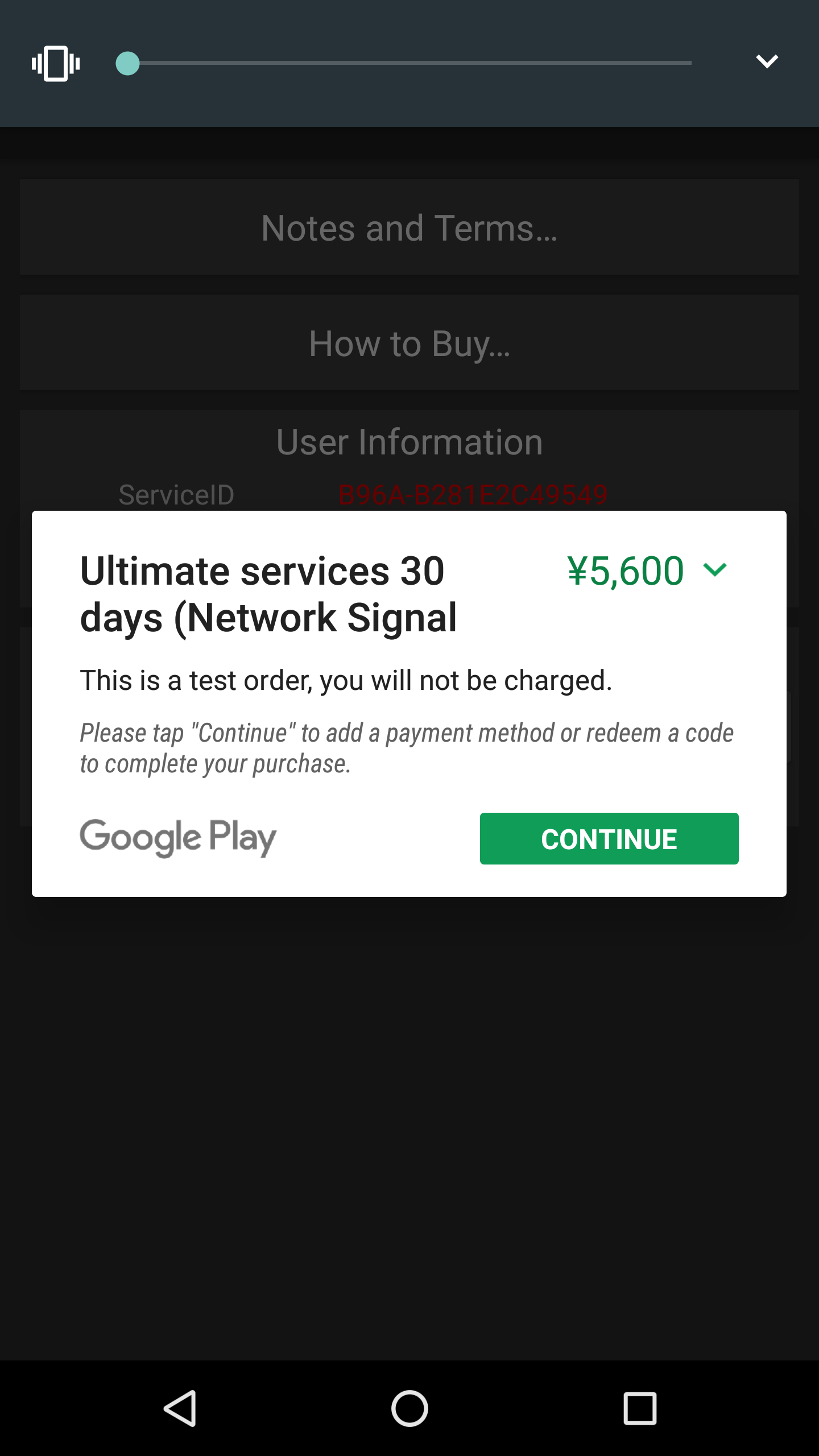Screen dimensions: 819x1456
Task: Expand the volume panel chevron
Action: pos(767,61)
